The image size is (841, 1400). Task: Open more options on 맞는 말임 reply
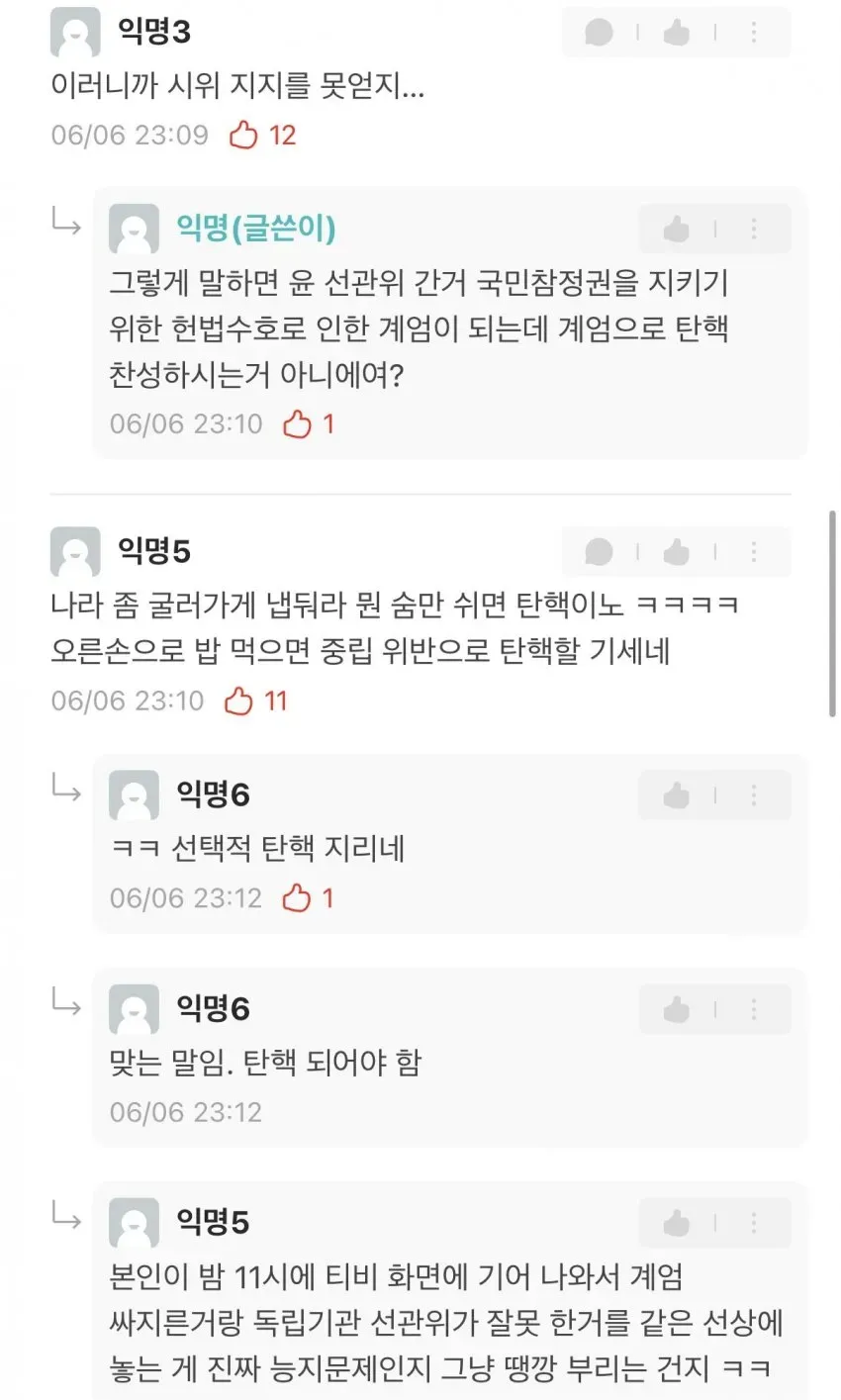pyautogui.click(x=754, y=1009)
